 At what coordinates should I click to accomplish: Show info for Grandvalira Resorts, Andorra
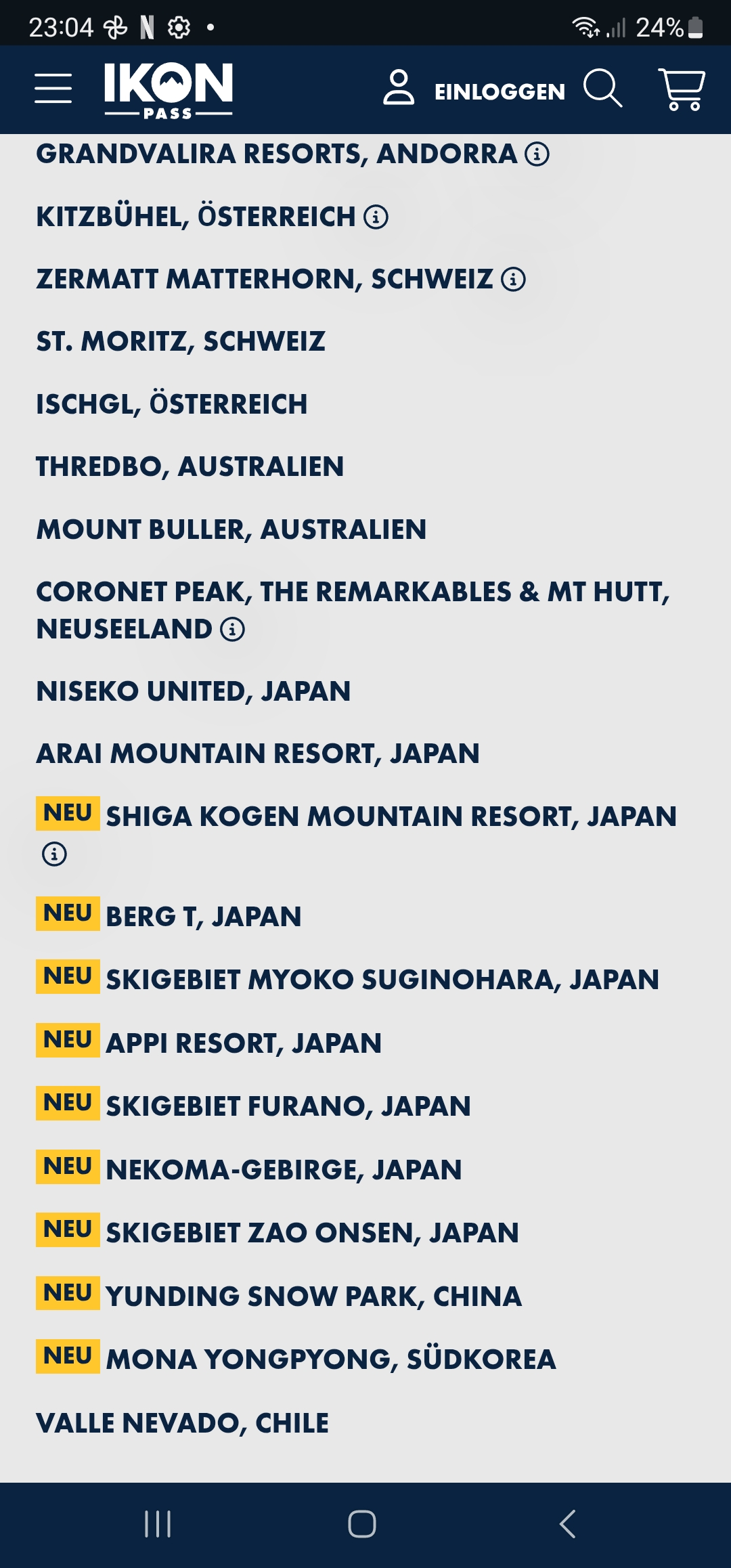(537, 154)
